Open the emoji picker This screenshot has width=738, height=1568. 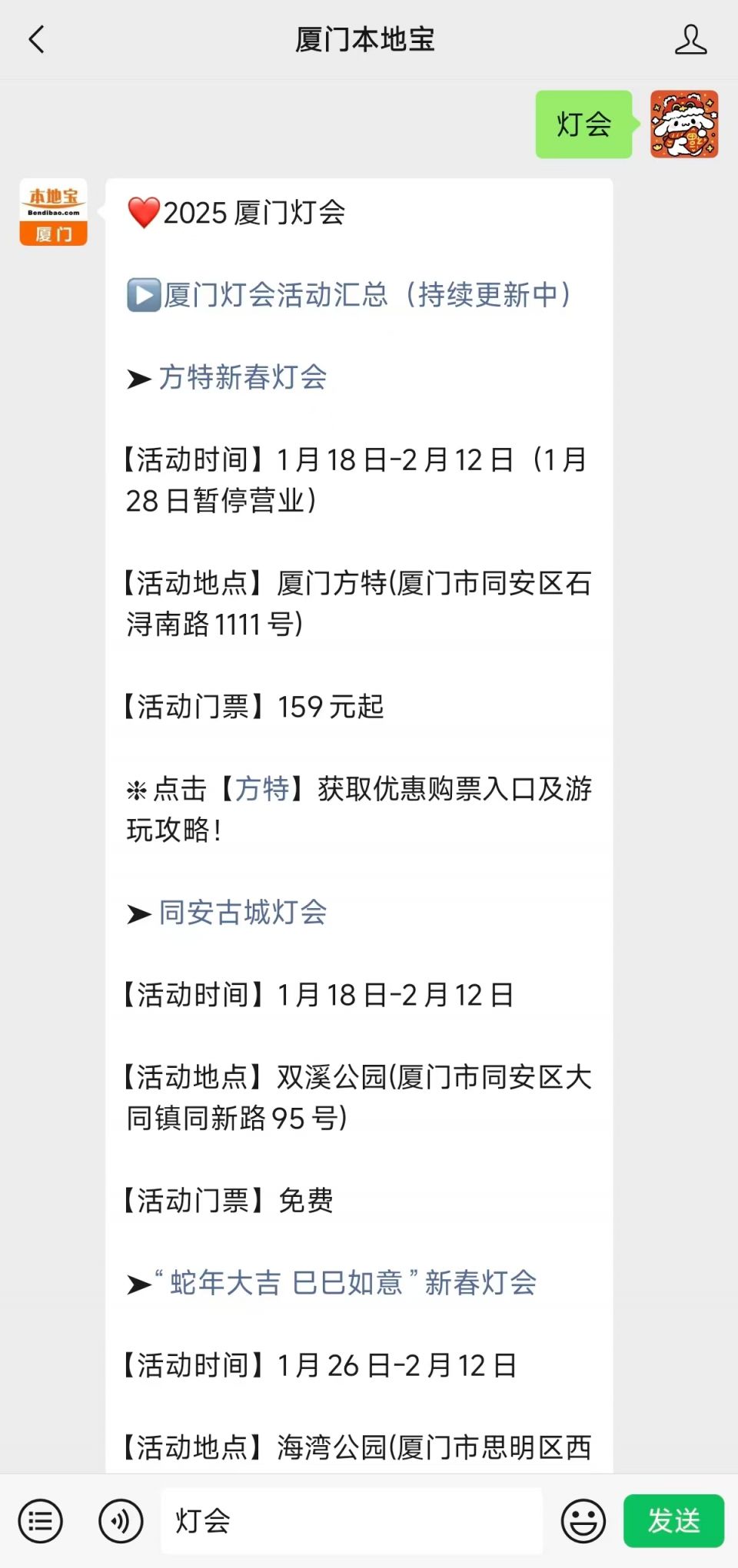[x=583, y=1520]
